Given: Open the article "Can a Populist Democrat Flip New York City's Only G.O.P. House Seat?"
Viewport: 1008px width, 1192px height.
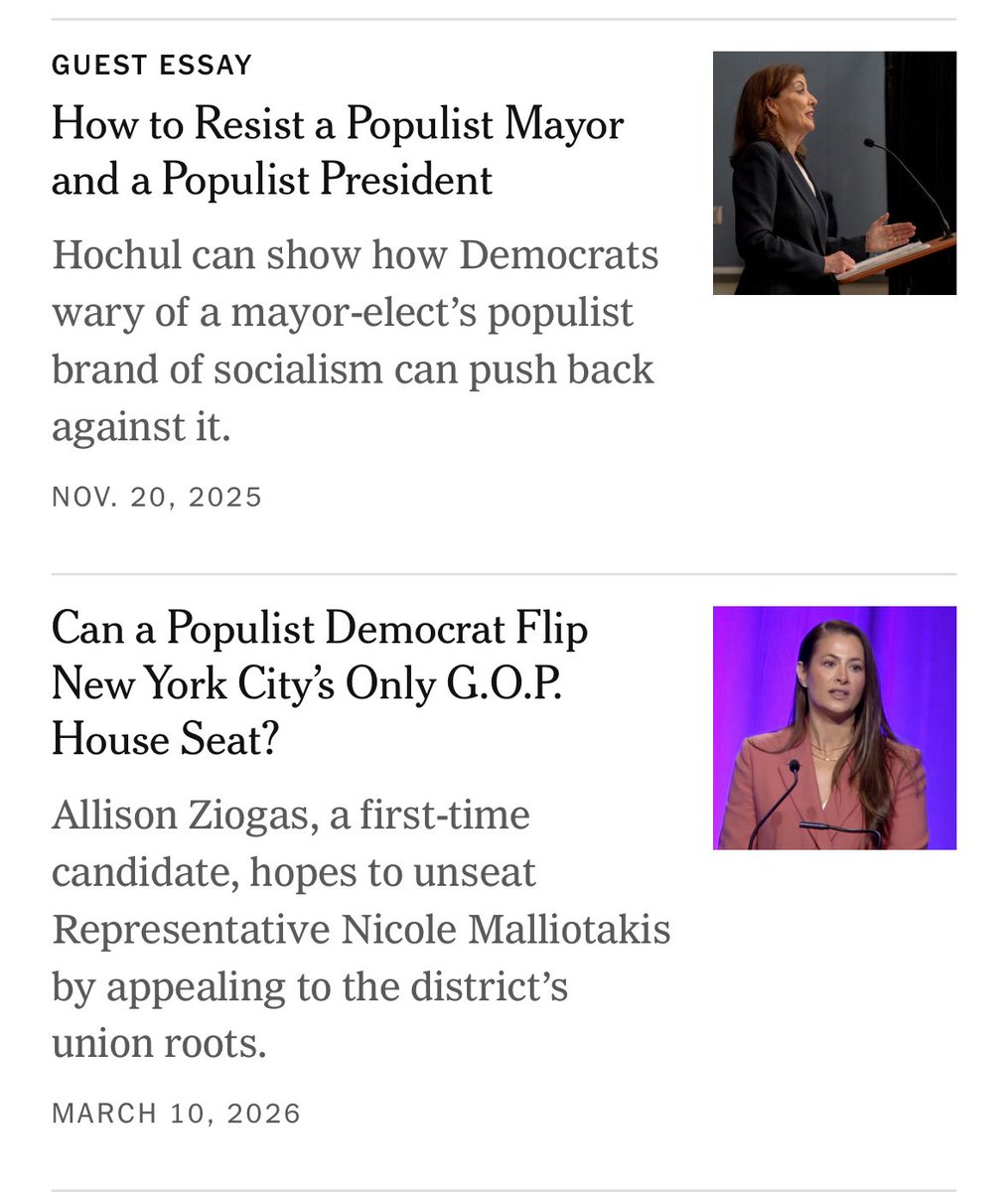Looking at the screenshot, I should (320, 684).
